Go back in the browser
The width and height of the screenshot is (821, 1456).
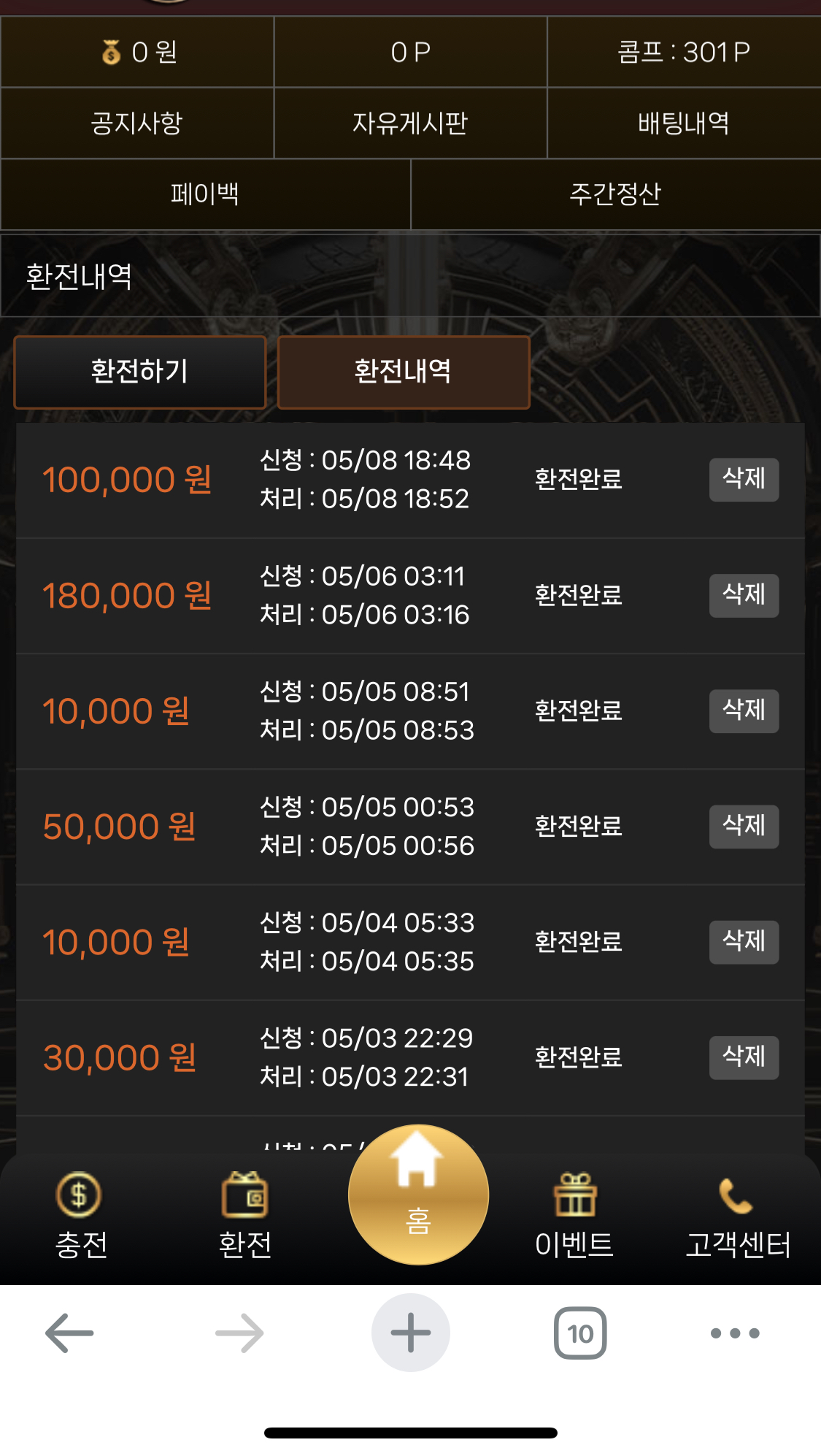(x=69, y=1333)
